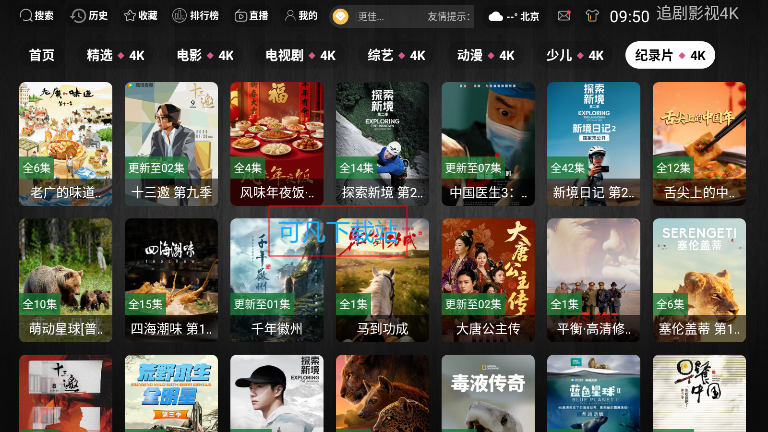Switch to the 动漫 tab

(485, 55)
